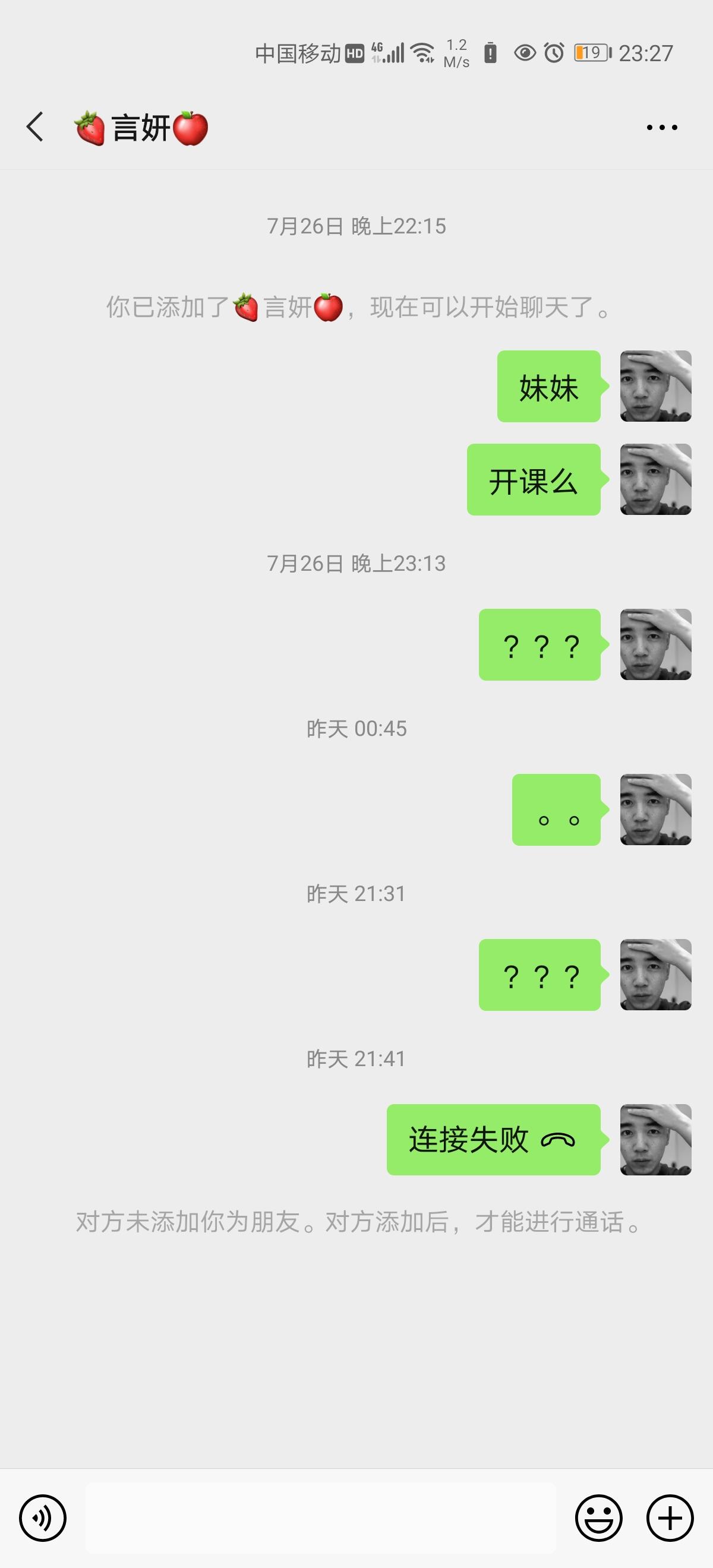Switch to voice message input mode
713x1568 pixels.
click(43, 1518)
